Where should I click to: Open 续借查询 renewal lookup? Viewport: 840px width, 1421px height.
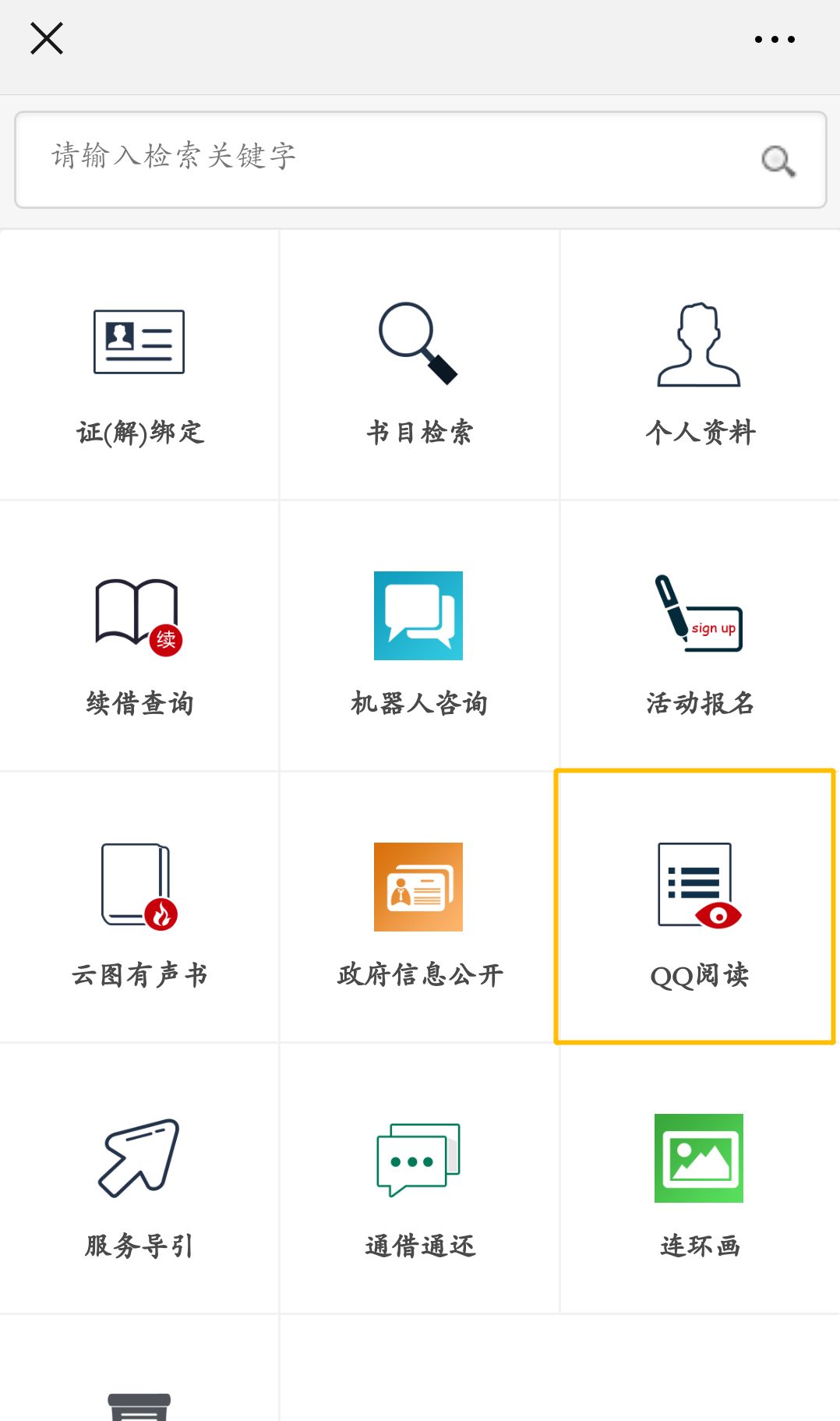(139, 638)
